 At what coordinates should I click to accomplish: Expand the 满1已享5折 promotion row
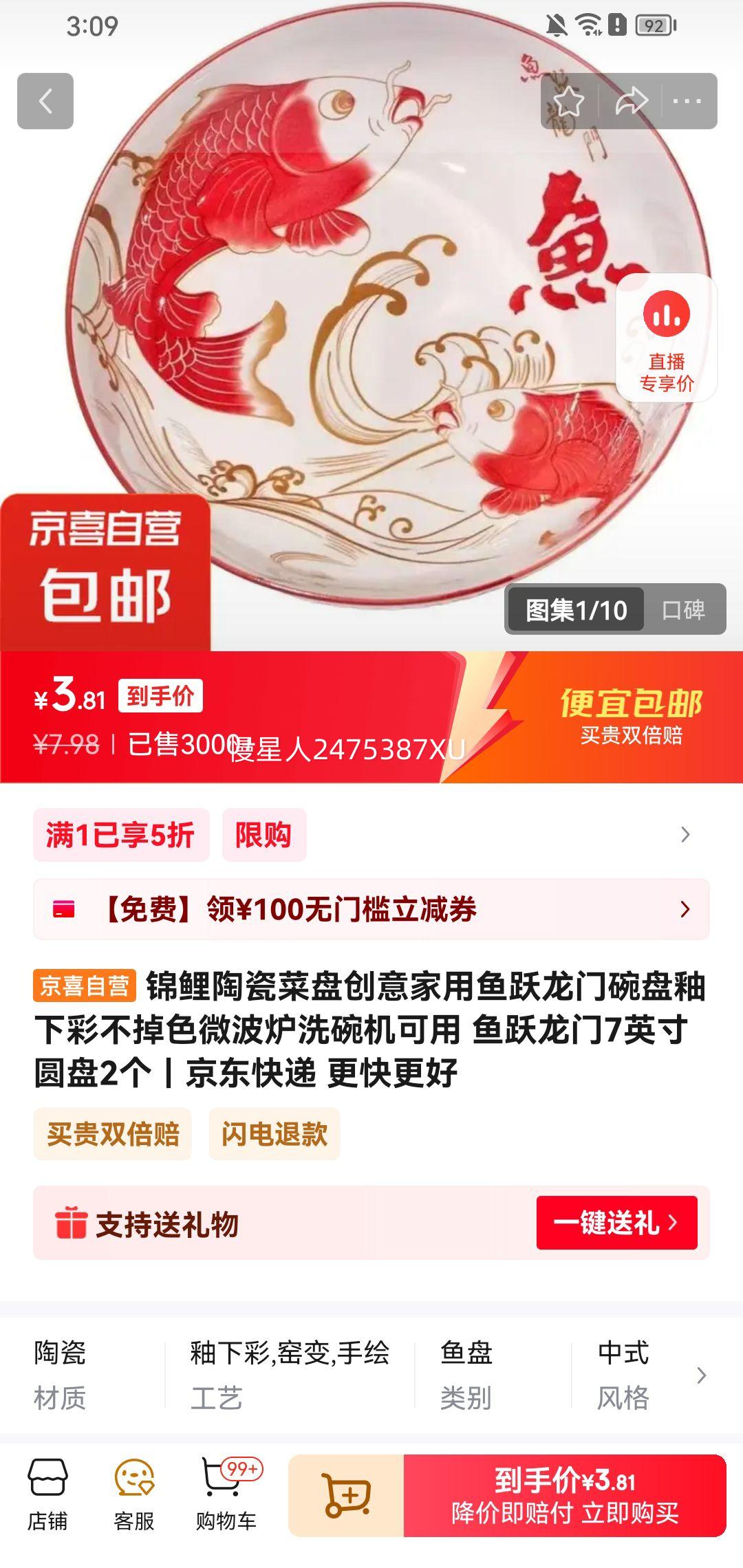(685, 835)
